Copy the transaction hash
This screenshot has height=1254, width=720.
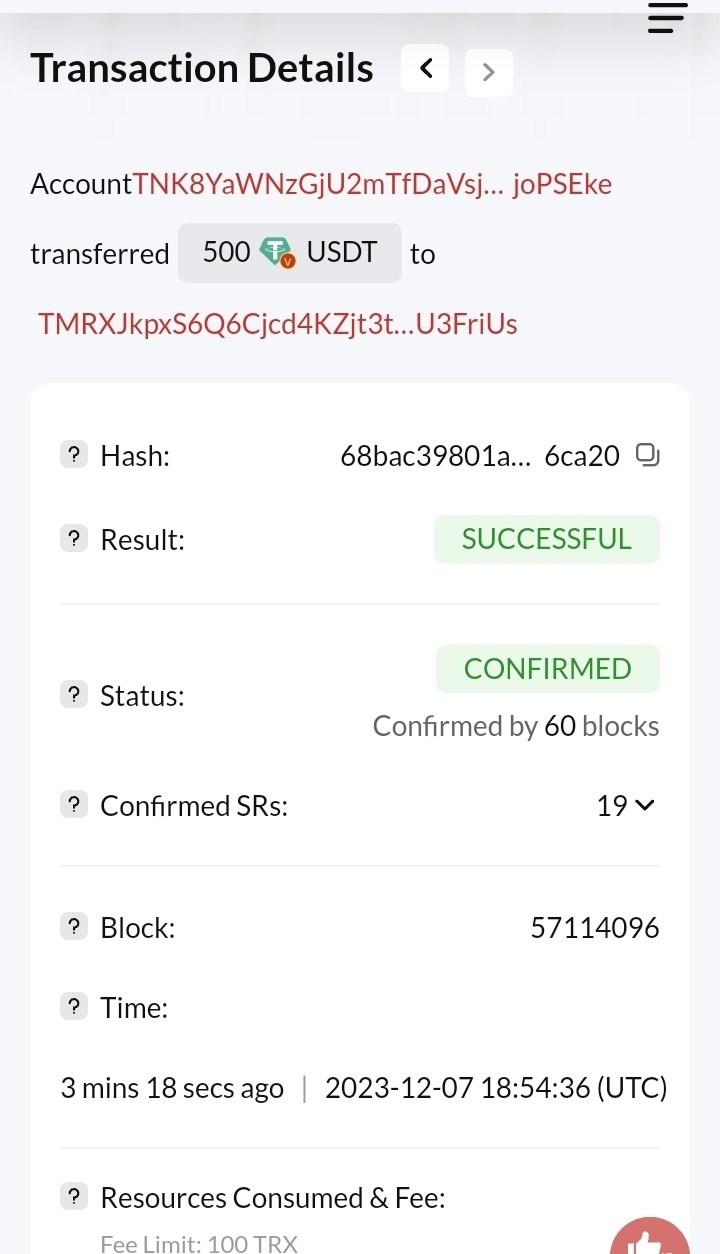click(x=648, y=456)
